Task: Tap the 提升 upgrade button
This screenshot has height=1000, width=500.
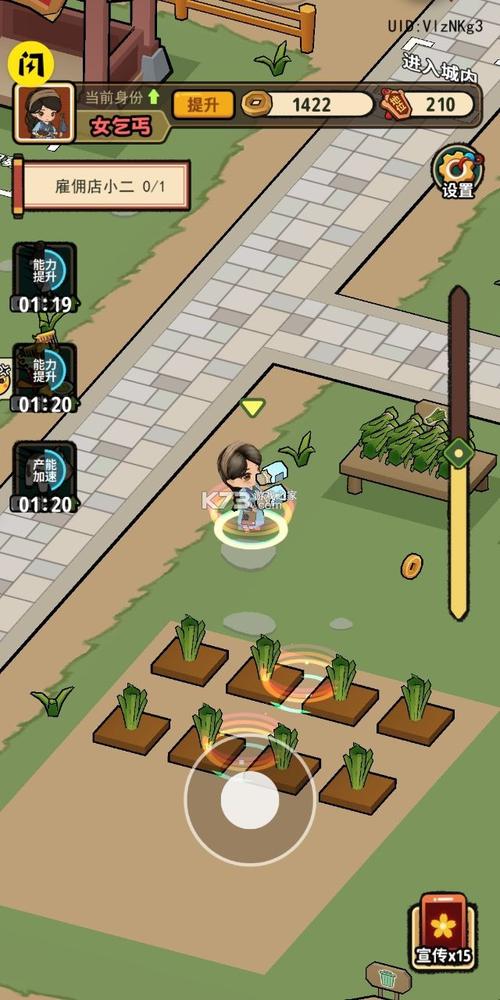Action: [203, 104]
